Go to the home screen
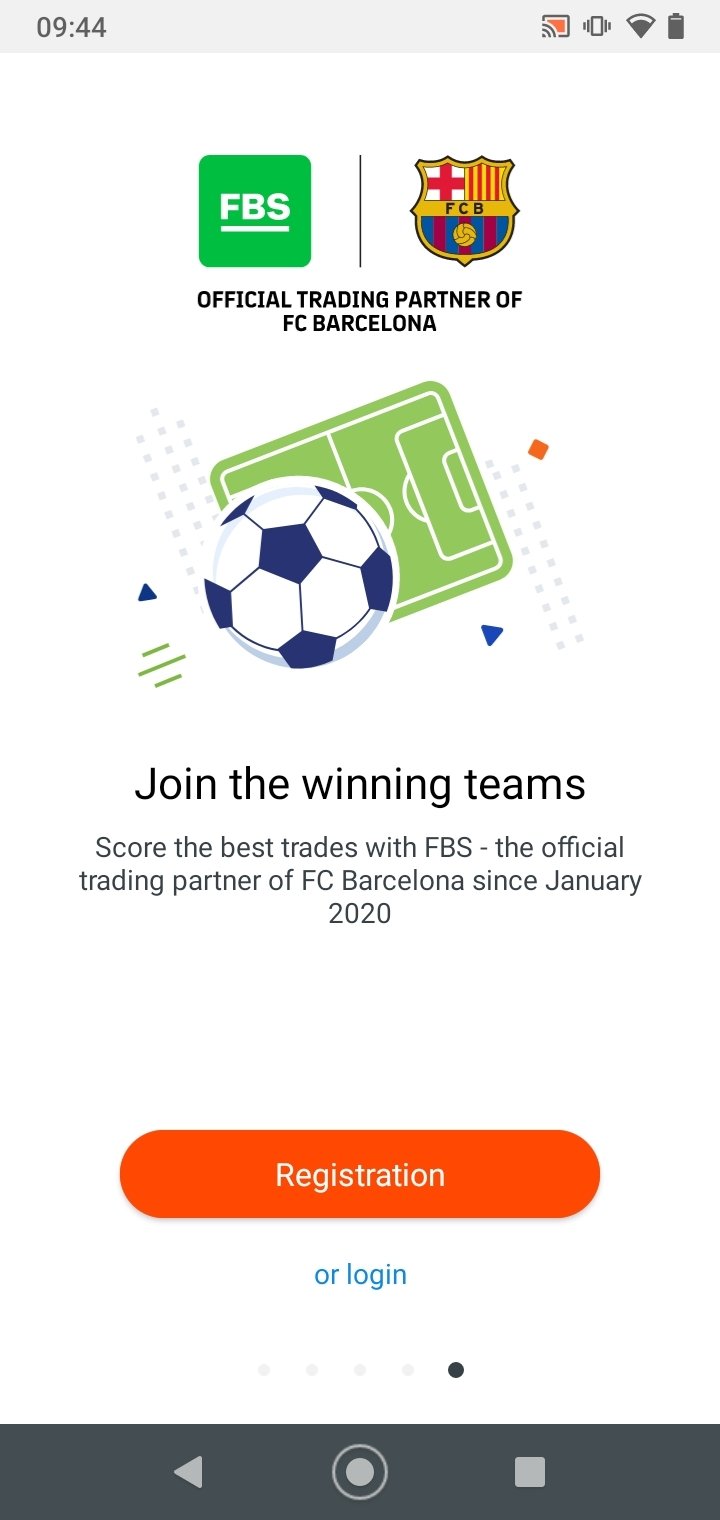 360,1472
